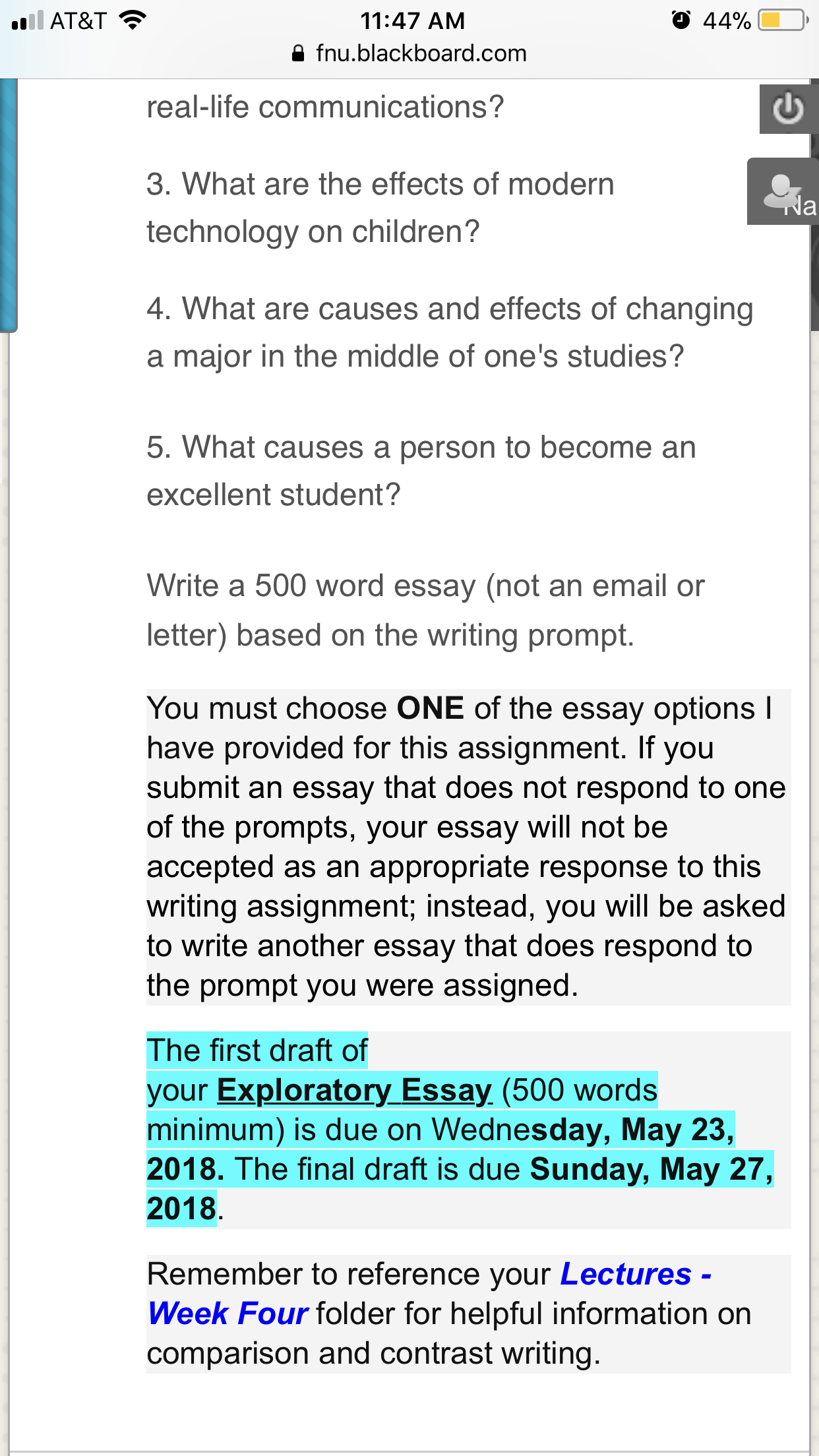
Task: Tap the power logout icon
Action: (789, 109)
